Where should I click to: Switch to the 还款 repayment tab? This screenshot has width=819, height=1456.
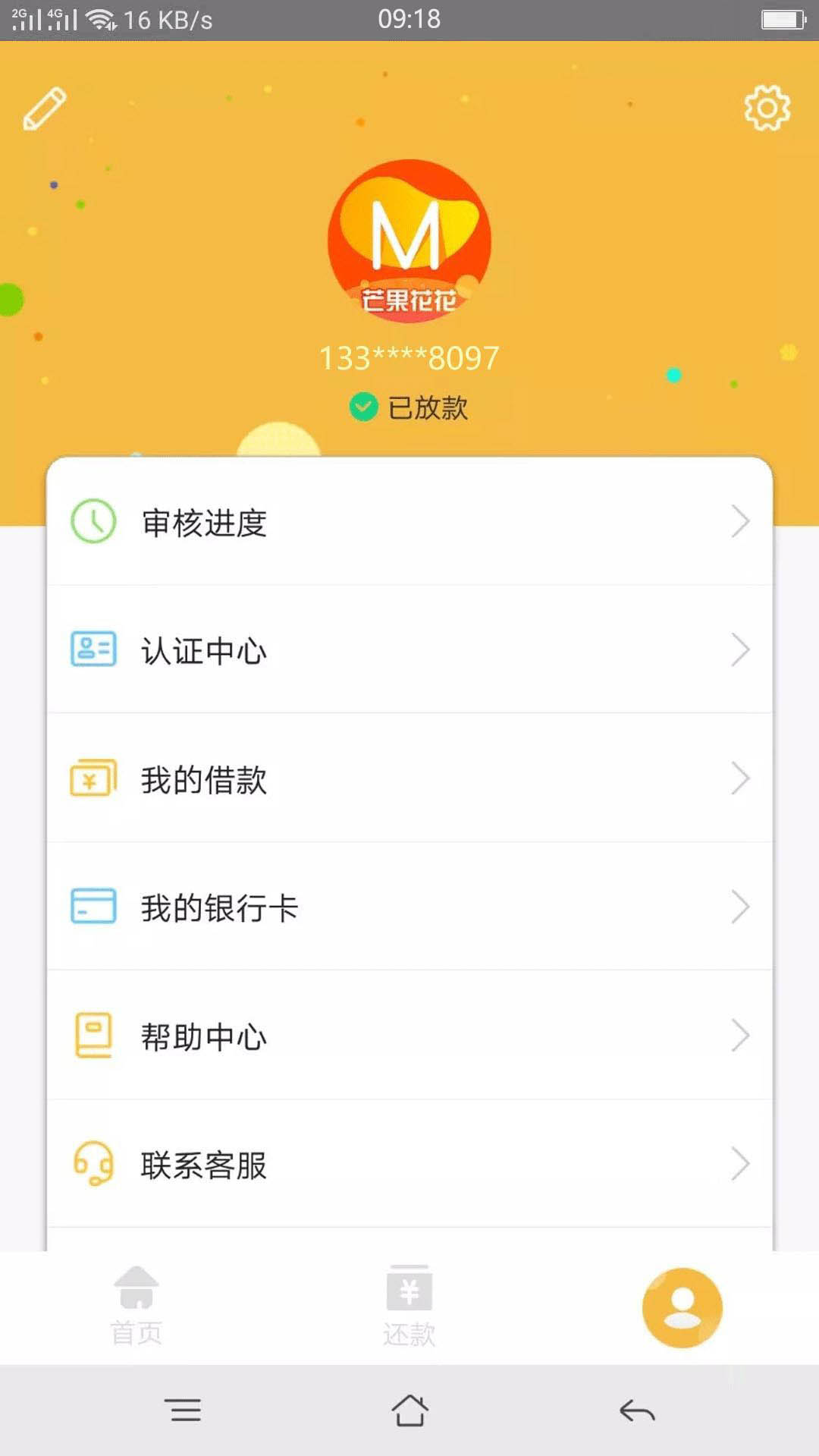[409, 1307]
